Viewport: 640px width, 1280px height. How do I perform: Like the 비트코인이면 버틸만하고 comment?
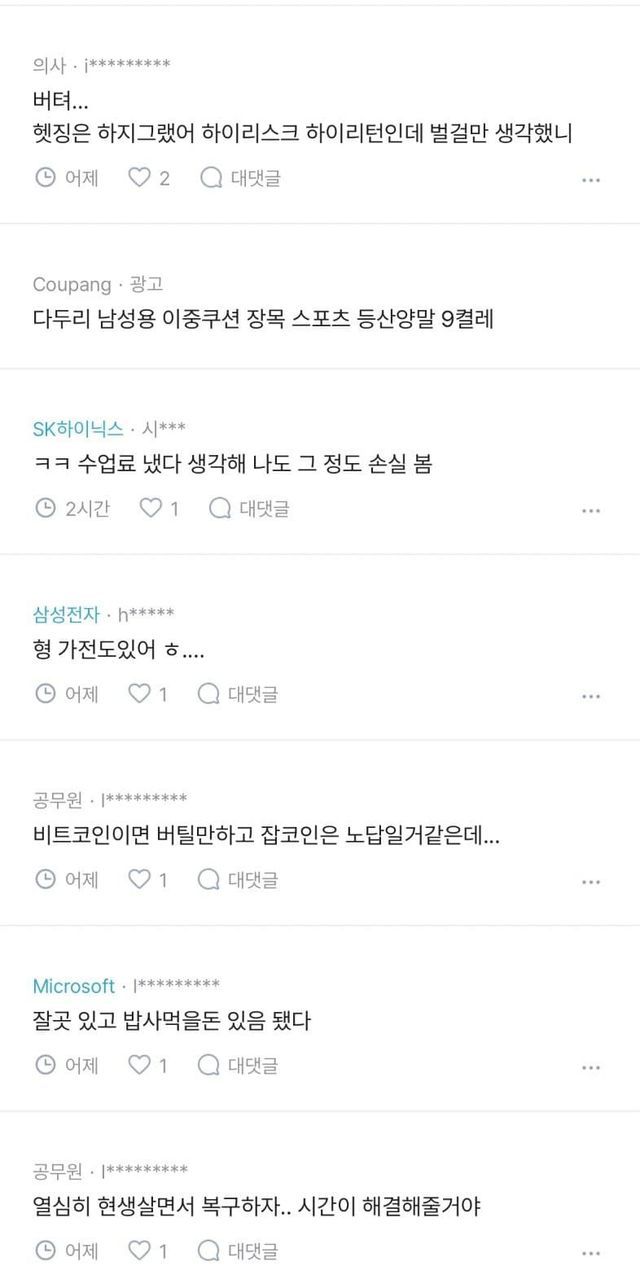[x=148, y=880]
